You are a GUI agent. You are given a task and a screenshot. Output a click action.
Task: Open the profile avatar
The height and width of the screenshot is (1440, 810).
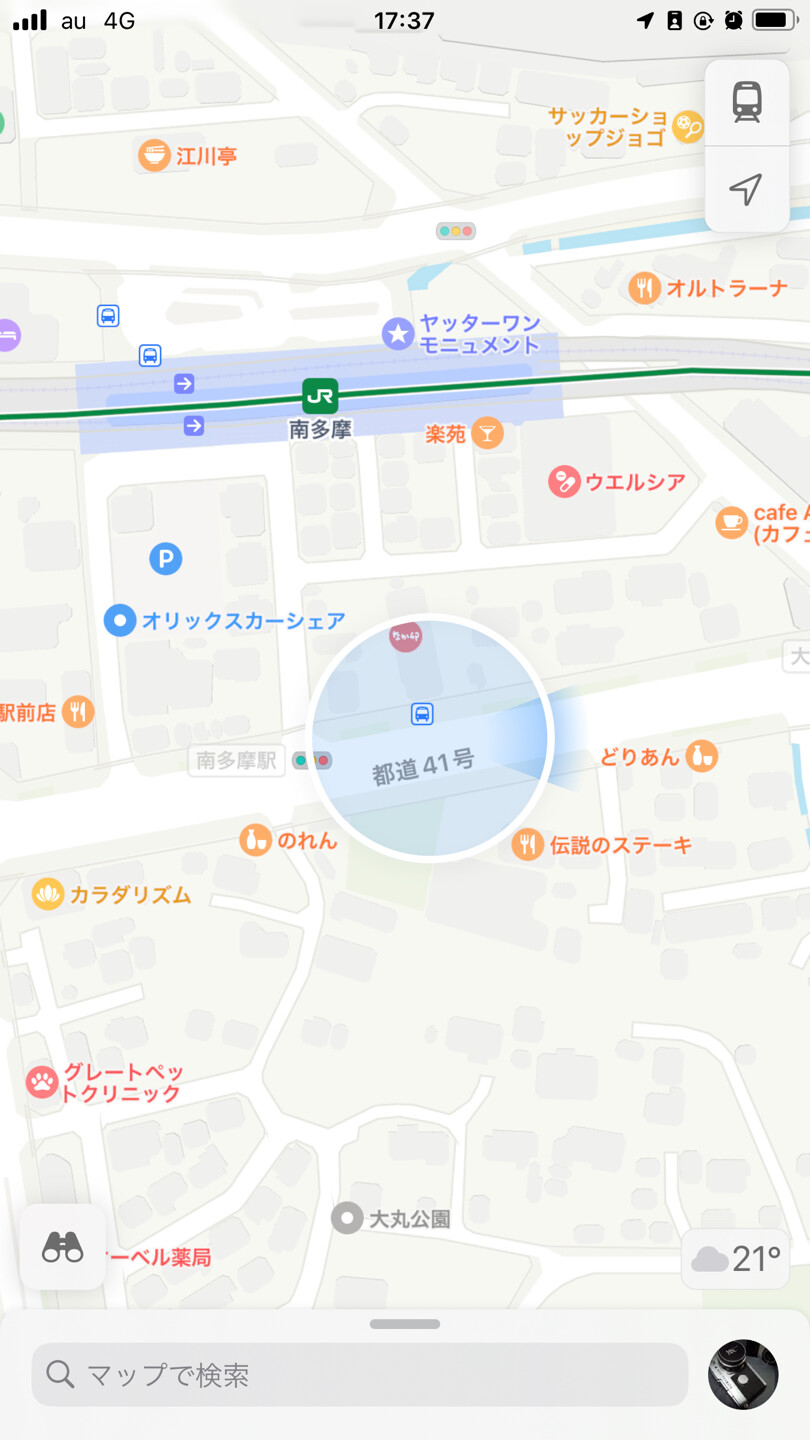(x=743, y=1375)
